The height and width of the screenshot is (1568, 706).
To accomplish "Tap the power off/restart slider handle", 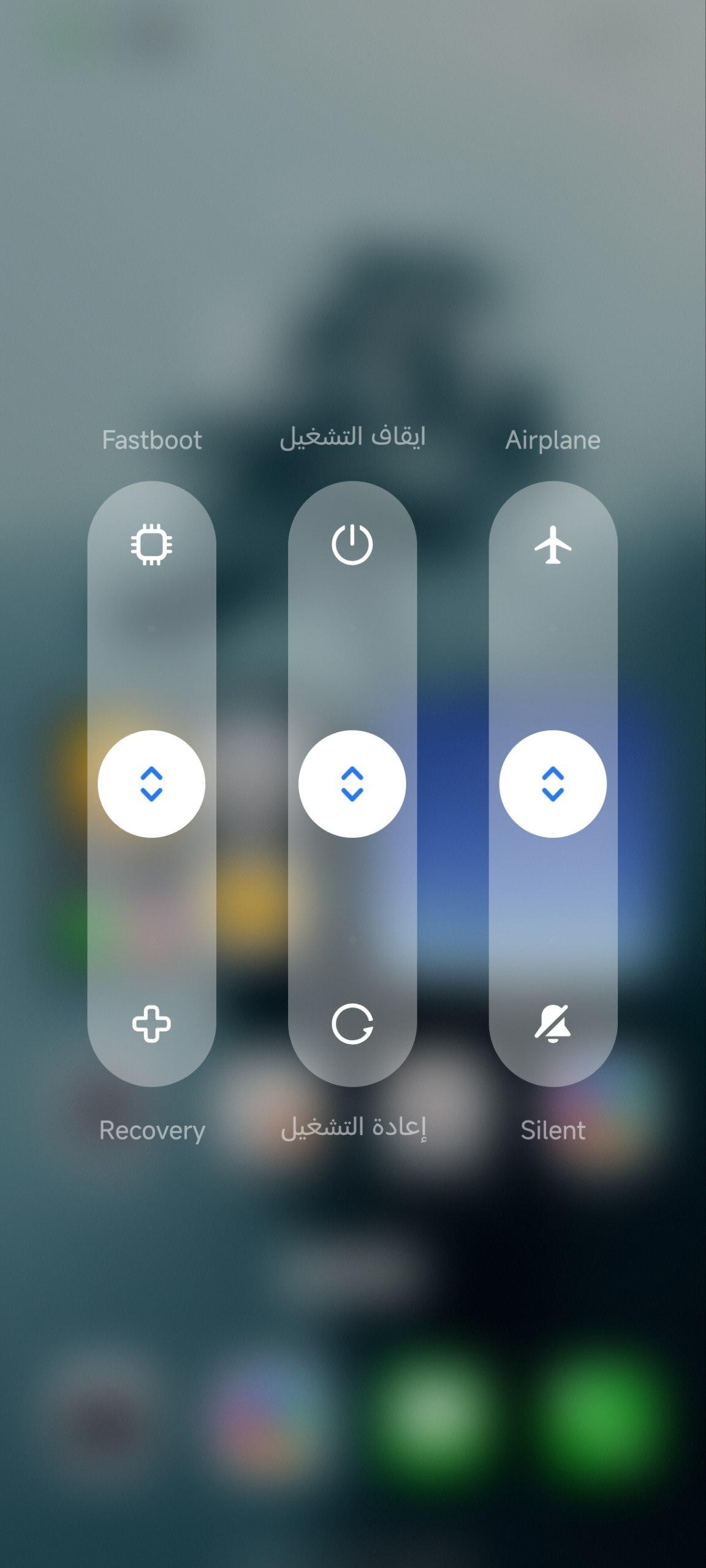I will [x=352, y=783].
